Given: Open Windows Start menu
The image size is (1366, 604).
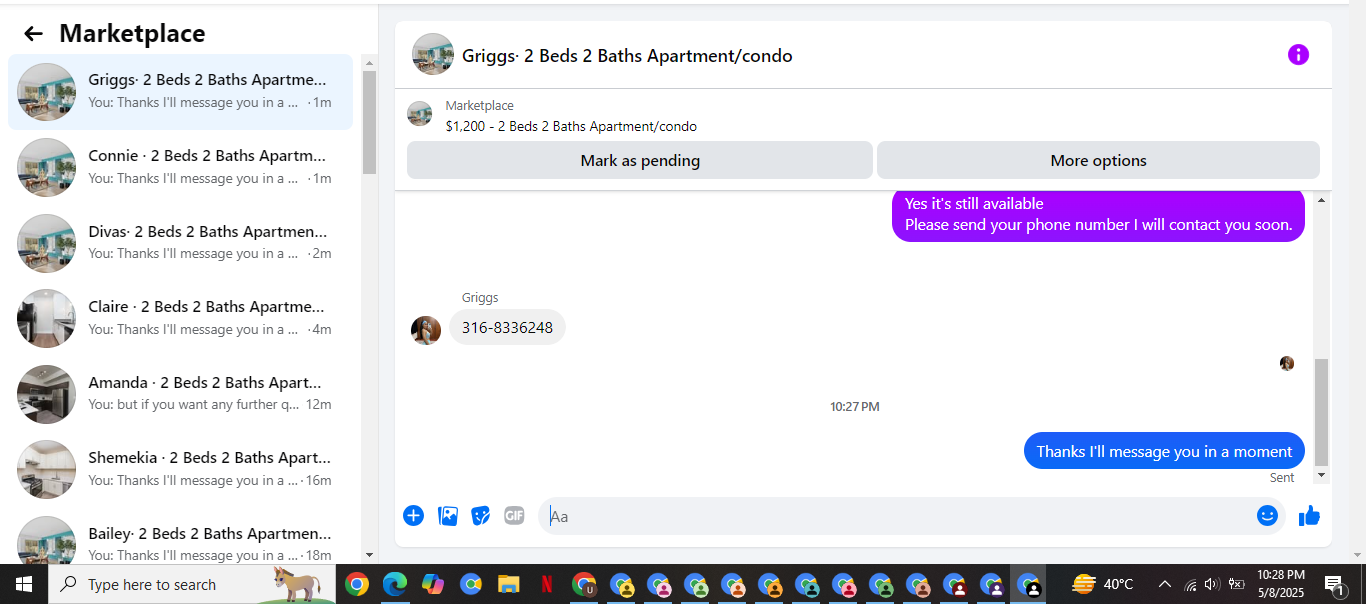Looking at the screenshot, I should (24, 584).
